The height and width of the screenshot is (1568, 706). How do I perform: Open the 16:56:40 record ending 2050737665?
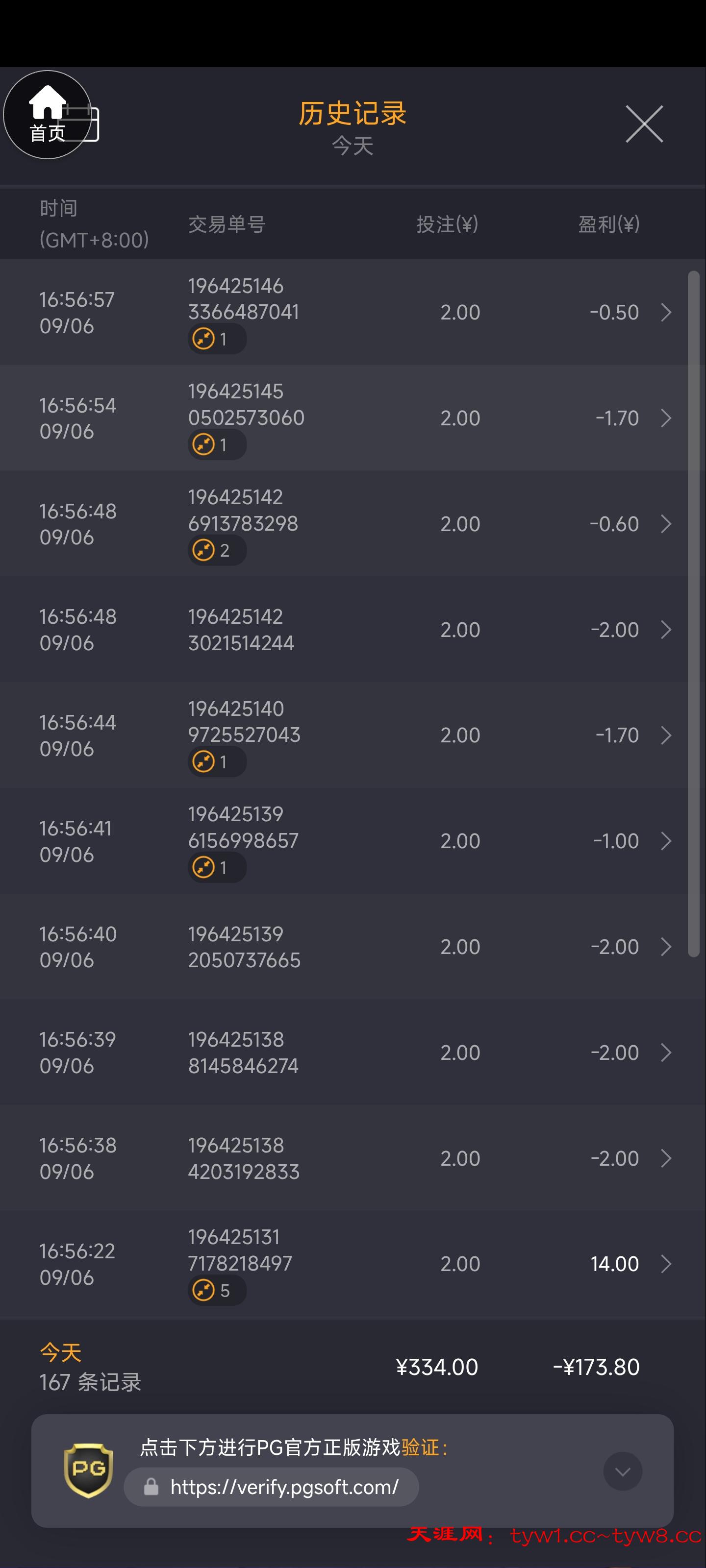[353, 947]
